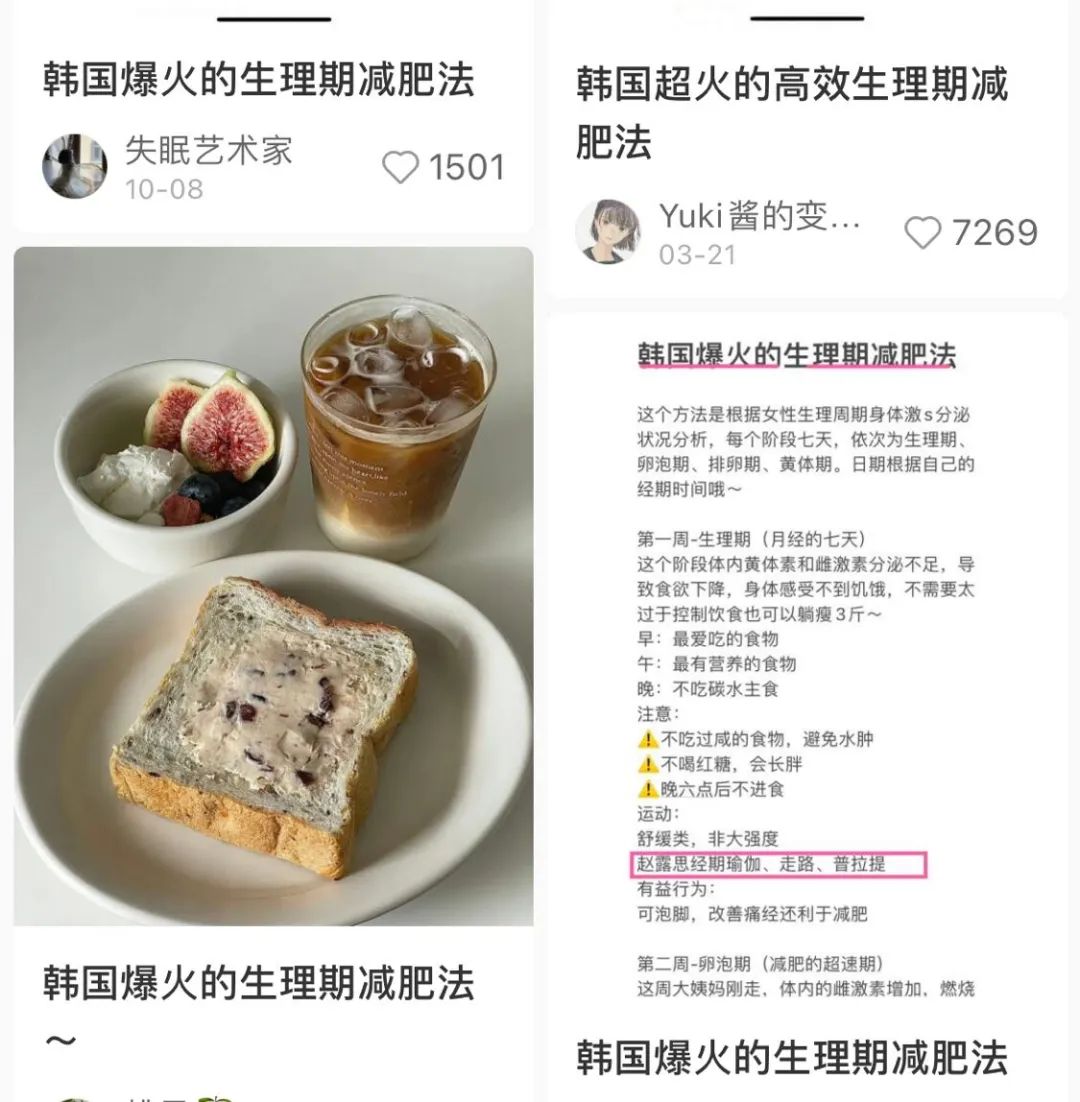
Task: Like the post by 失眠艺术家
Action: (x=400, y=168)
